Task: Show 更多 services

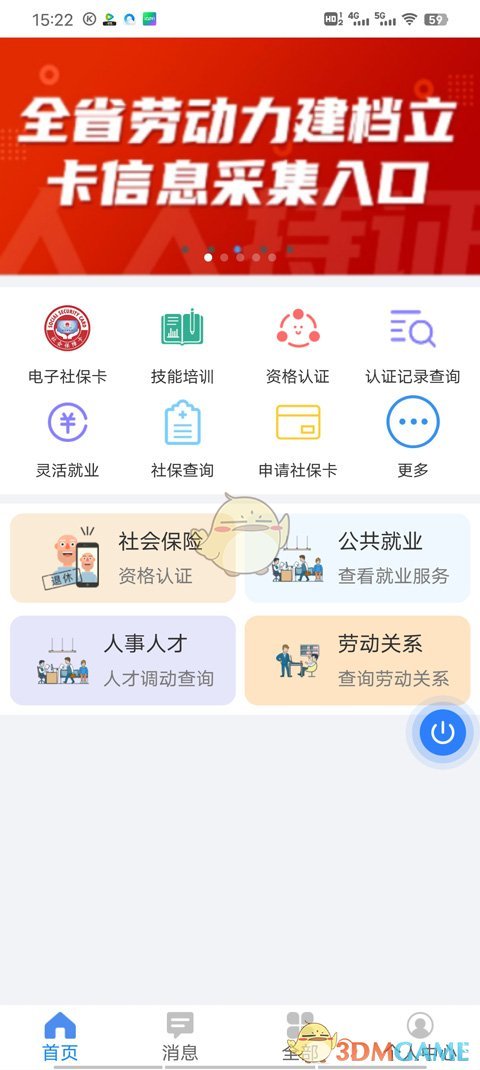Action: point(412,438)
